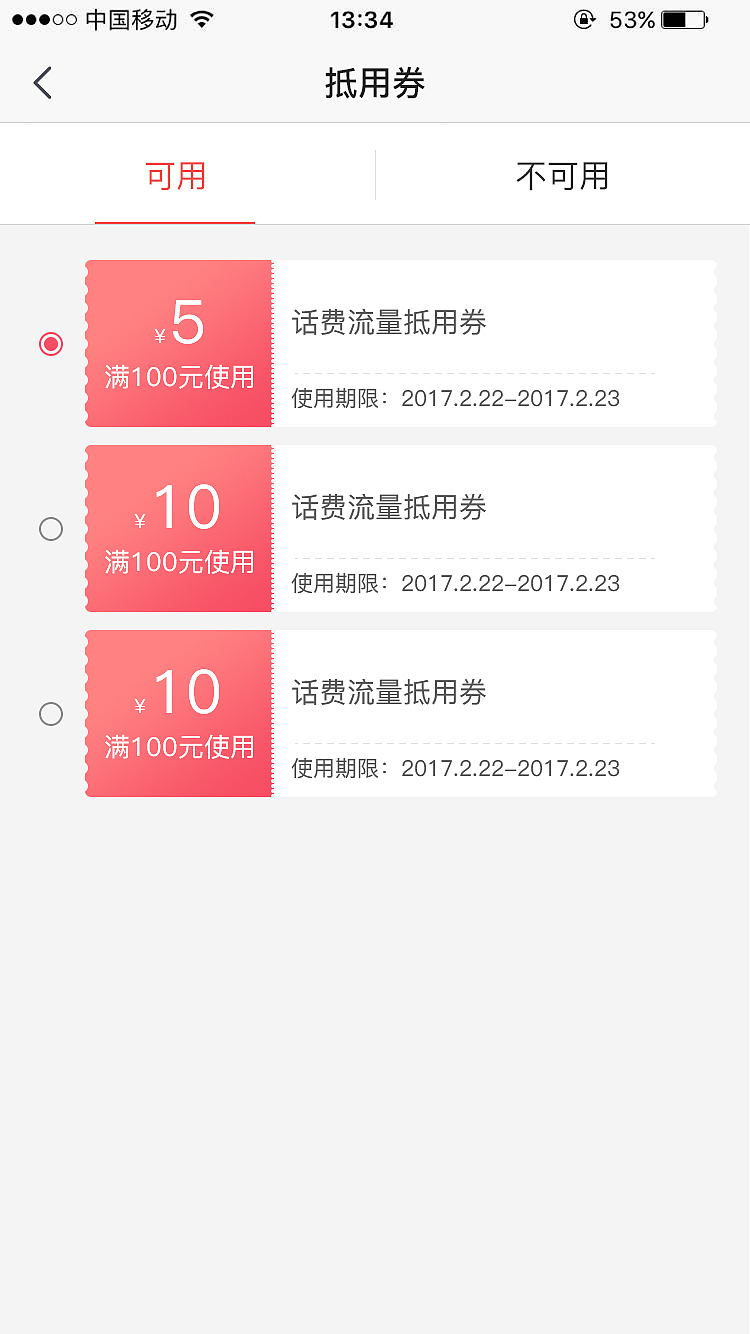Screen dimensions: 750x1334
Task: Select the radio button for the middle ¥10 coupon
Action: coord(51,528)
